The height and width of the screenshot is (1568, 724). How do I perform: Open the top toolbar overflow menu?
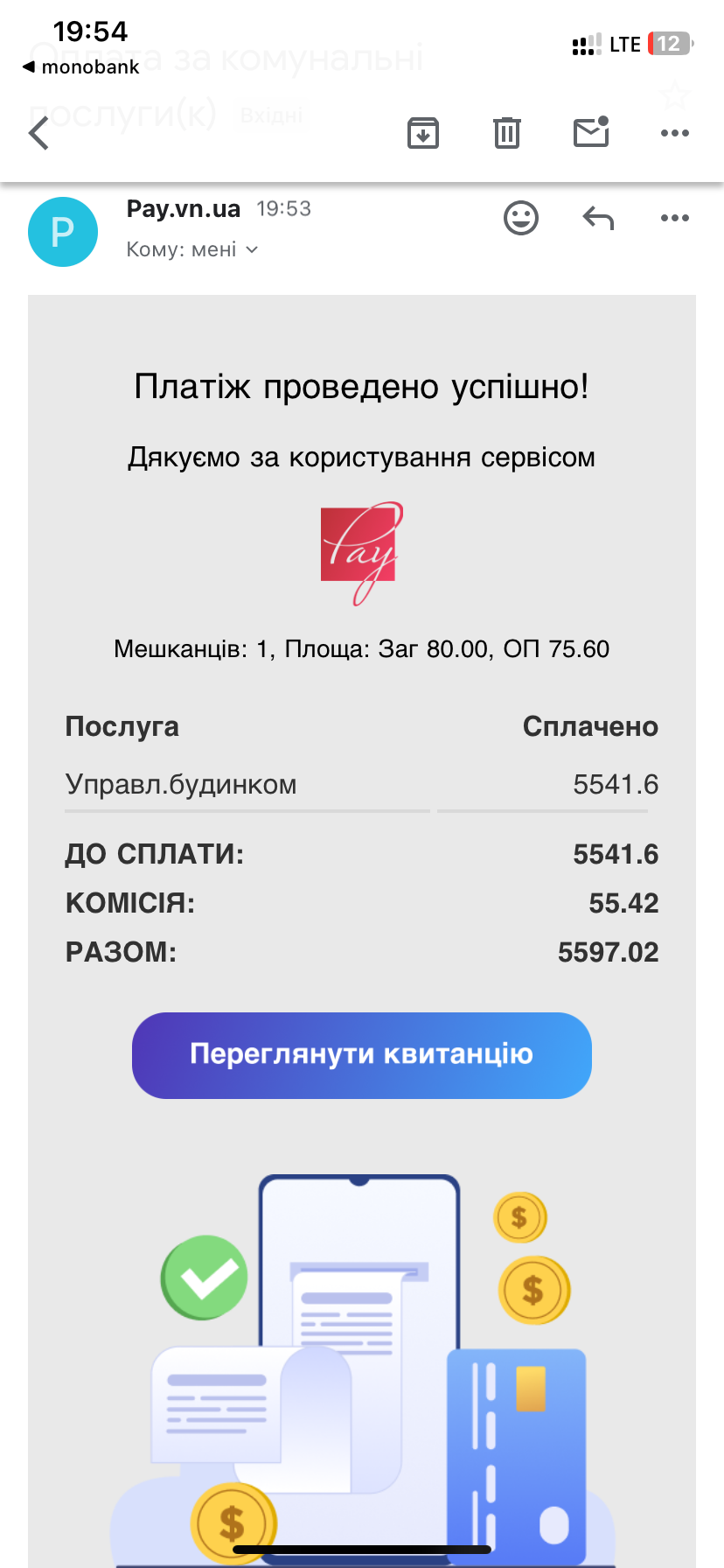pos(674,133)
